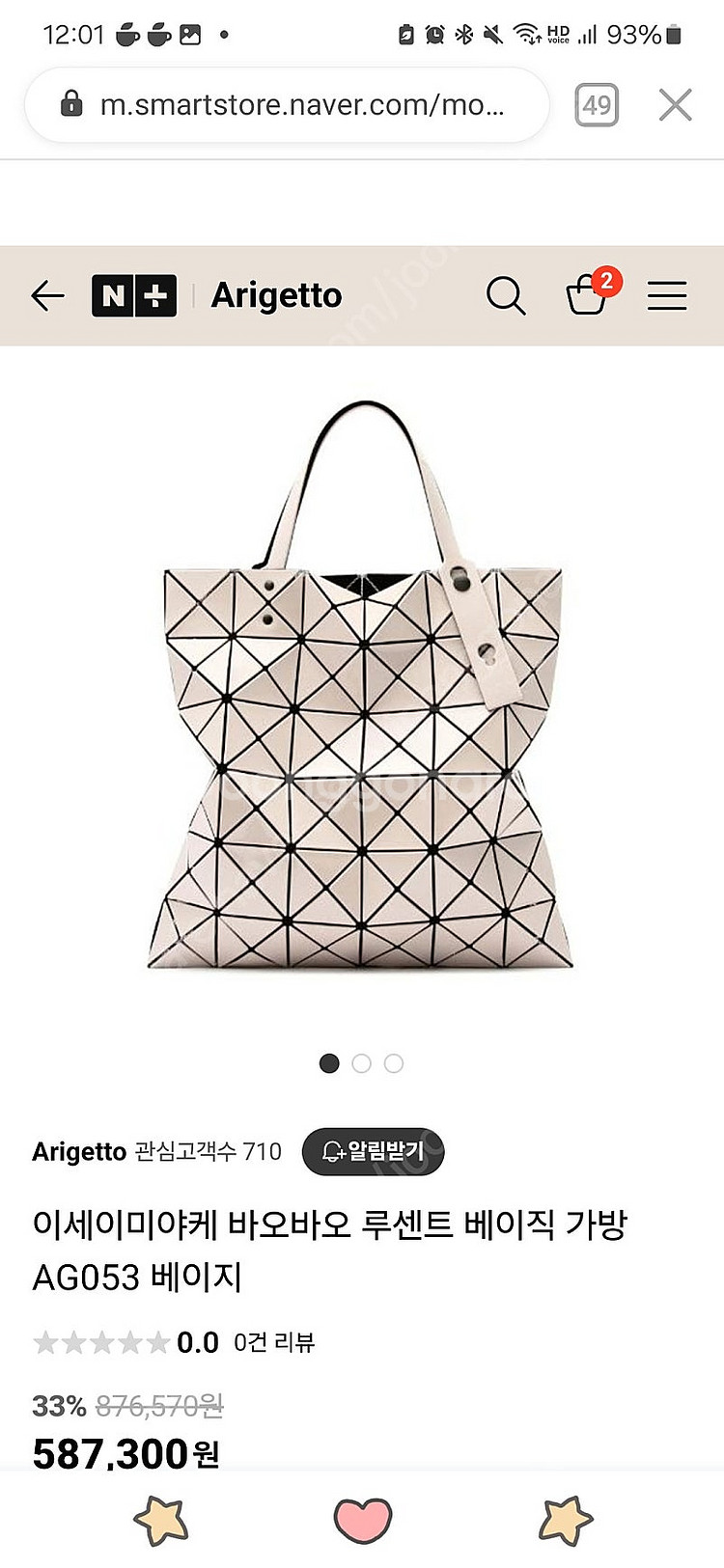Screen dimensions: 724x1568
Task: Open the shopping cart with 2 items
Action: coord(587,294)
